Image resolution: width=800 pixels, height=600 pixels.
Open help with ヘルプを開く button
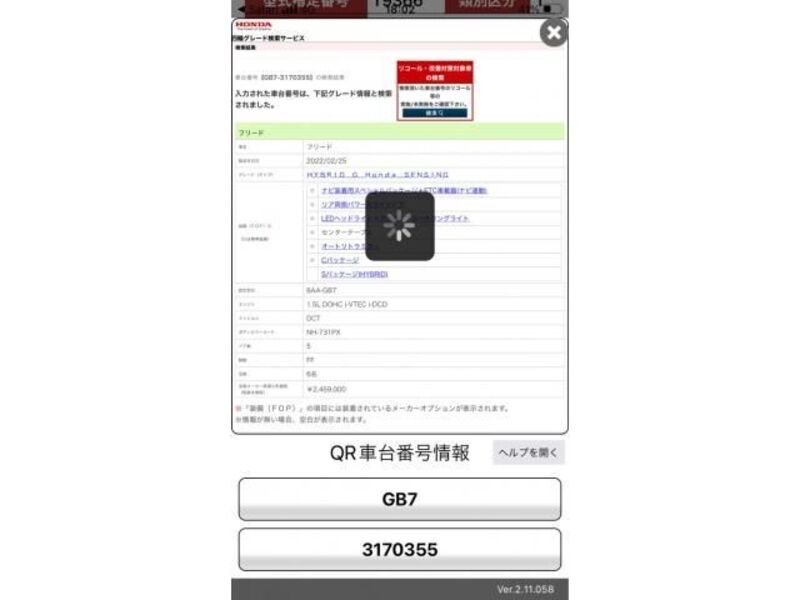tap(528, 453)
